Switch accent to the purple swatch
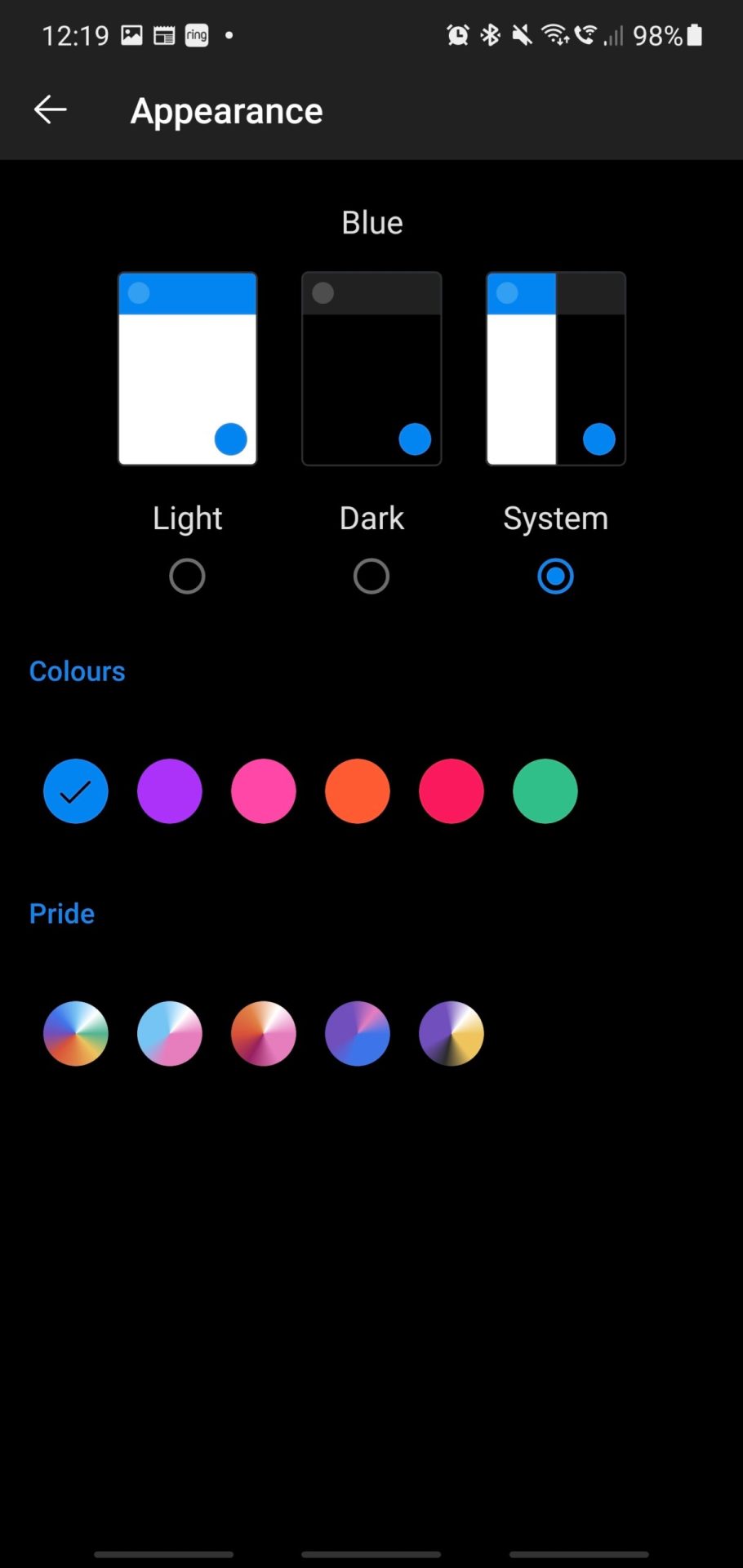Viewport: 743px width, 1568px height. pos(170,791)
